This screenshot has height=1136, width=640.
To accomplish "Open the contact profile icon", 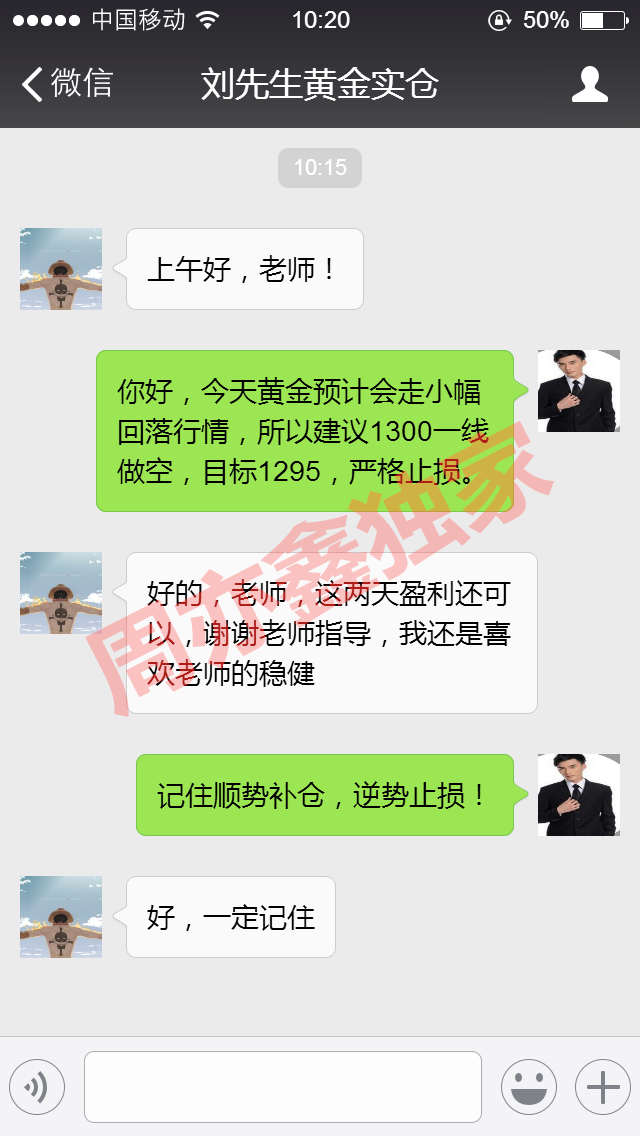I will coord(589,85).
